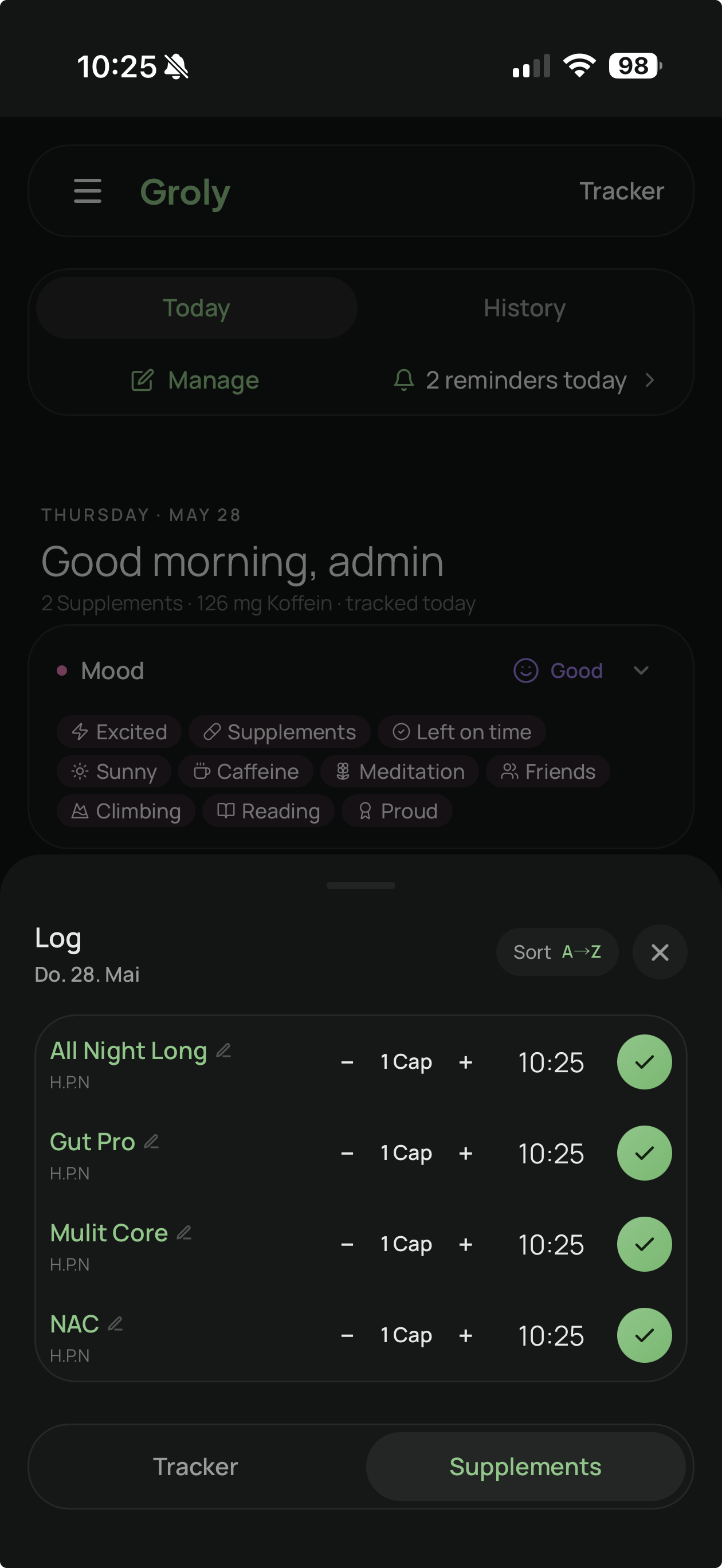Image resolution: width=722 pixels, height=1568 pixels.
Task: Uncheck the All Night Long taken checkmark
Action: point(644,1062)
